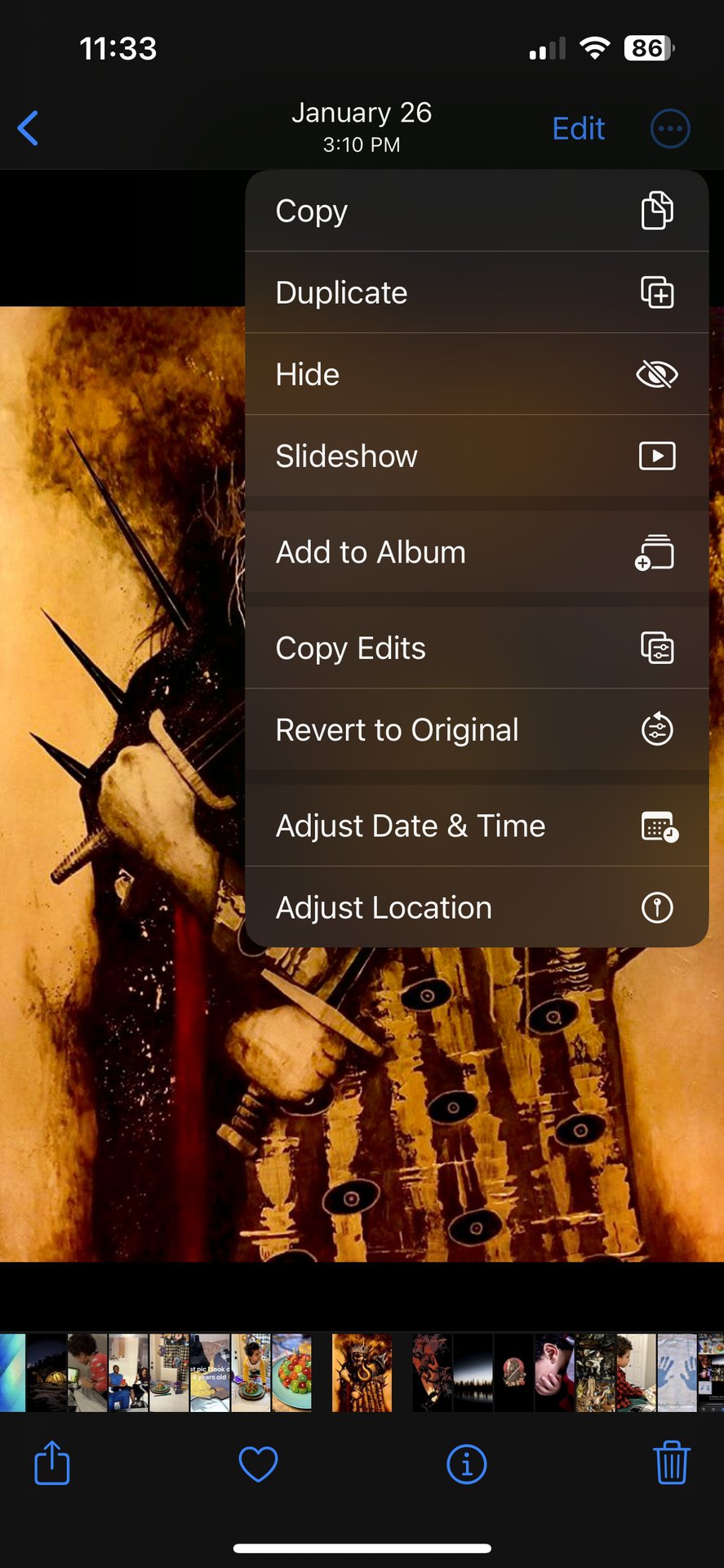Favorite the photo with heart icon
Viewport: 724px width, 1568px height.
click(x=258, y=1463)
